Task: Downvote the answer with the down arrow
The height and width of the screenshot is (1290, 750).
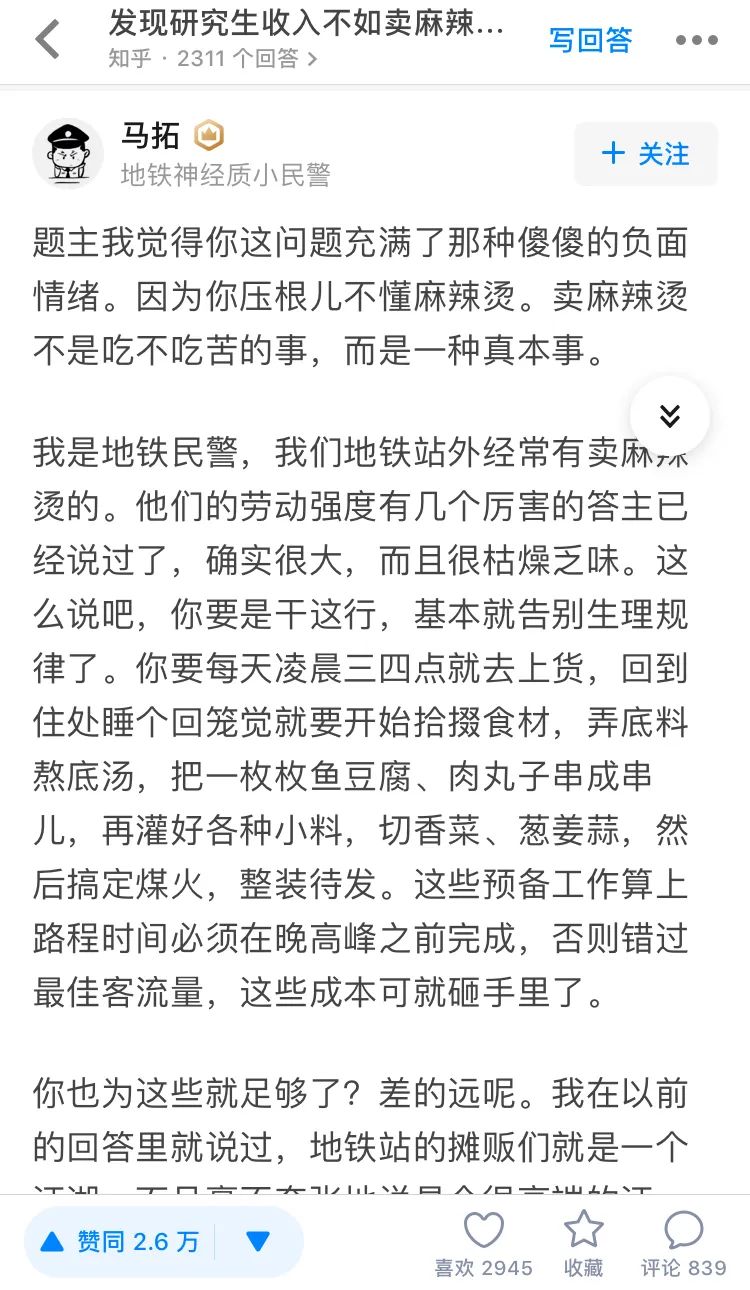Action: (x=258, y=1242)
